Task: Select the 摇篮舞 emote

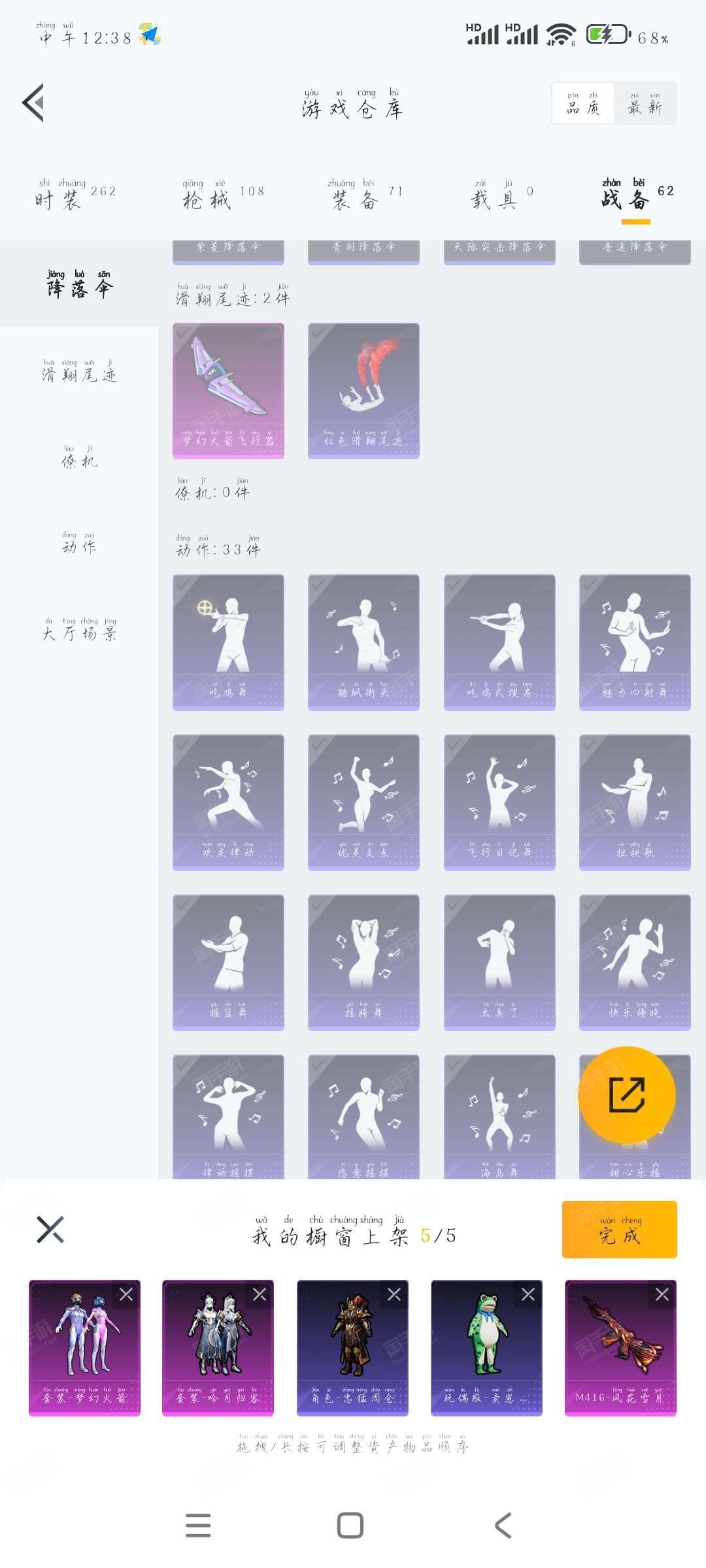Action: point(228,962)
